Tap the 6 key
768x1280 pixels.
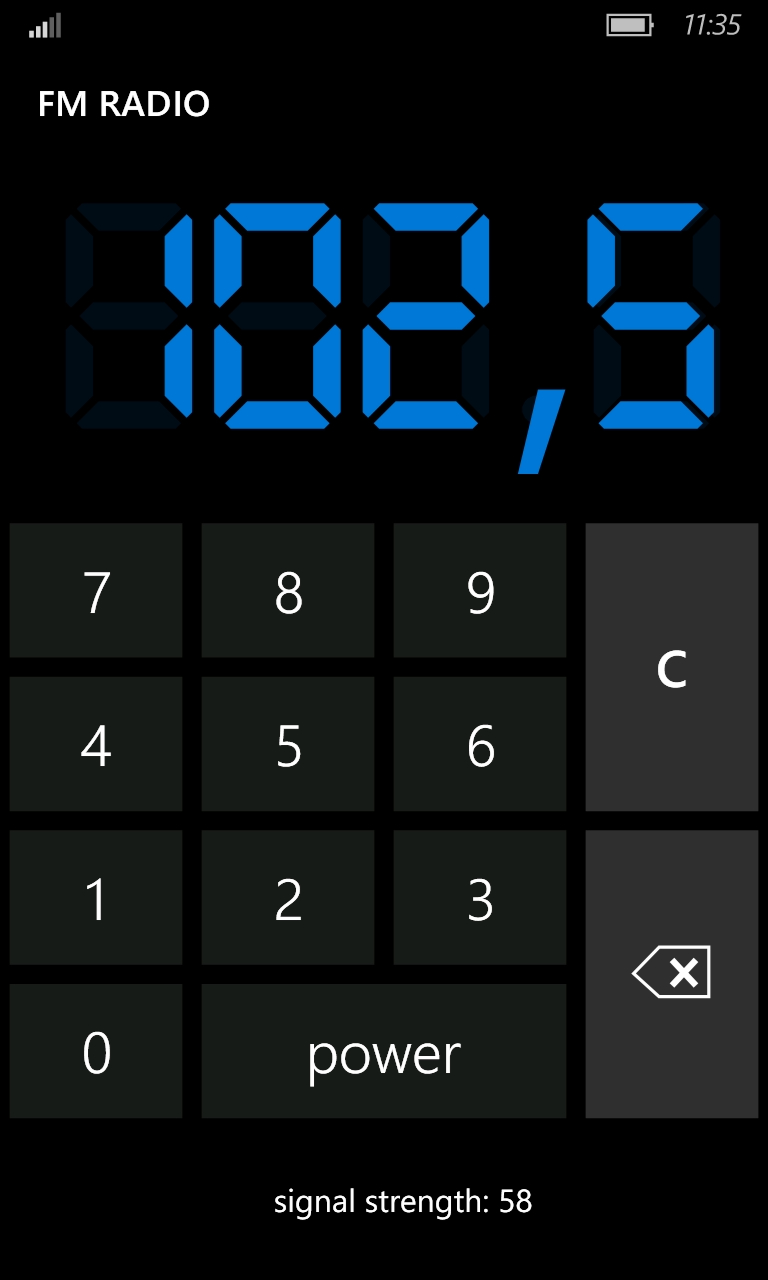(x=480, y=744)
